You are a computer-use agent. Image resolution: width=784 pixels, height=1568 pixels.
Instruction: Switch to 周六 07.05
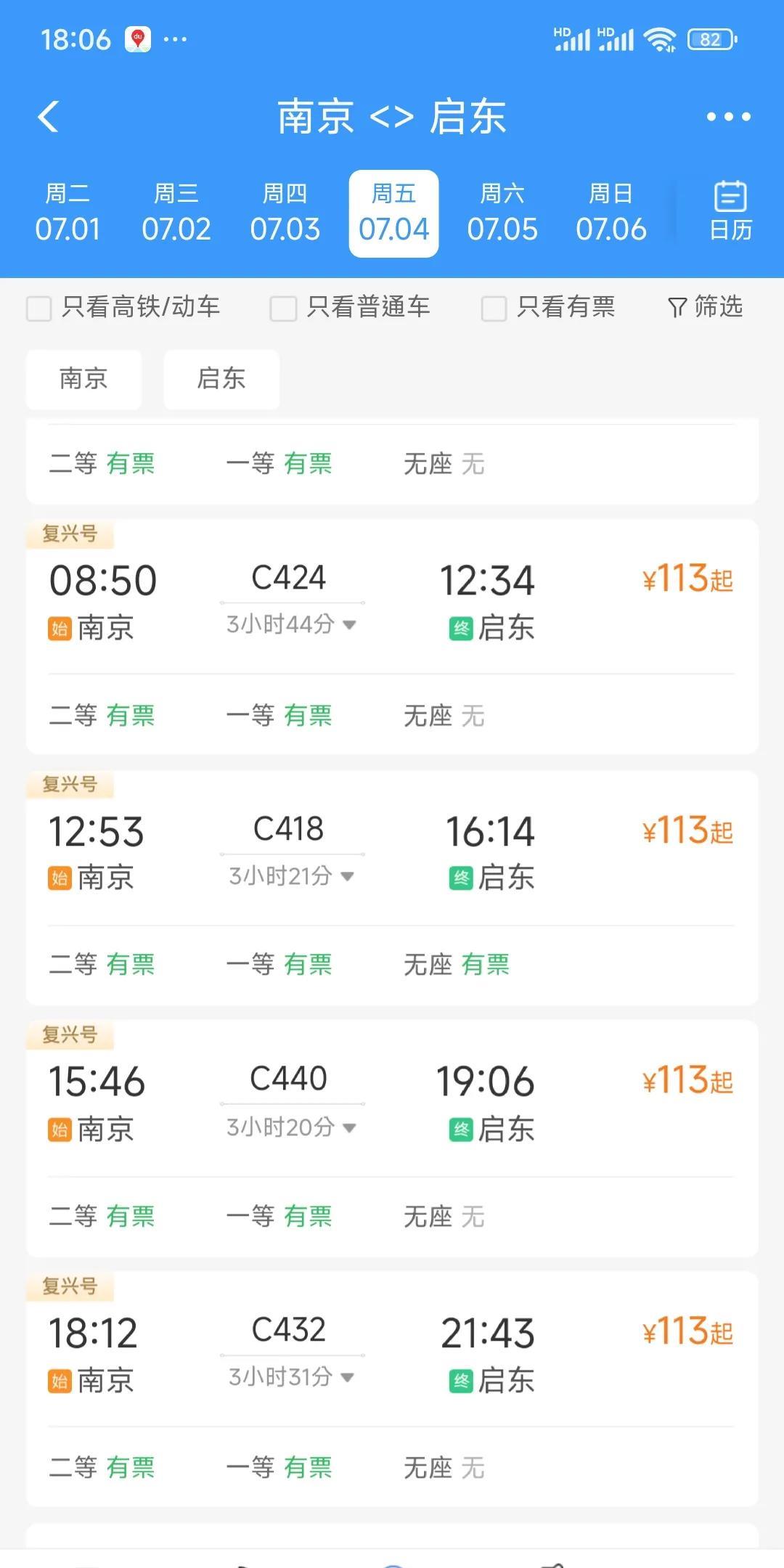click(x=502, y=214)
